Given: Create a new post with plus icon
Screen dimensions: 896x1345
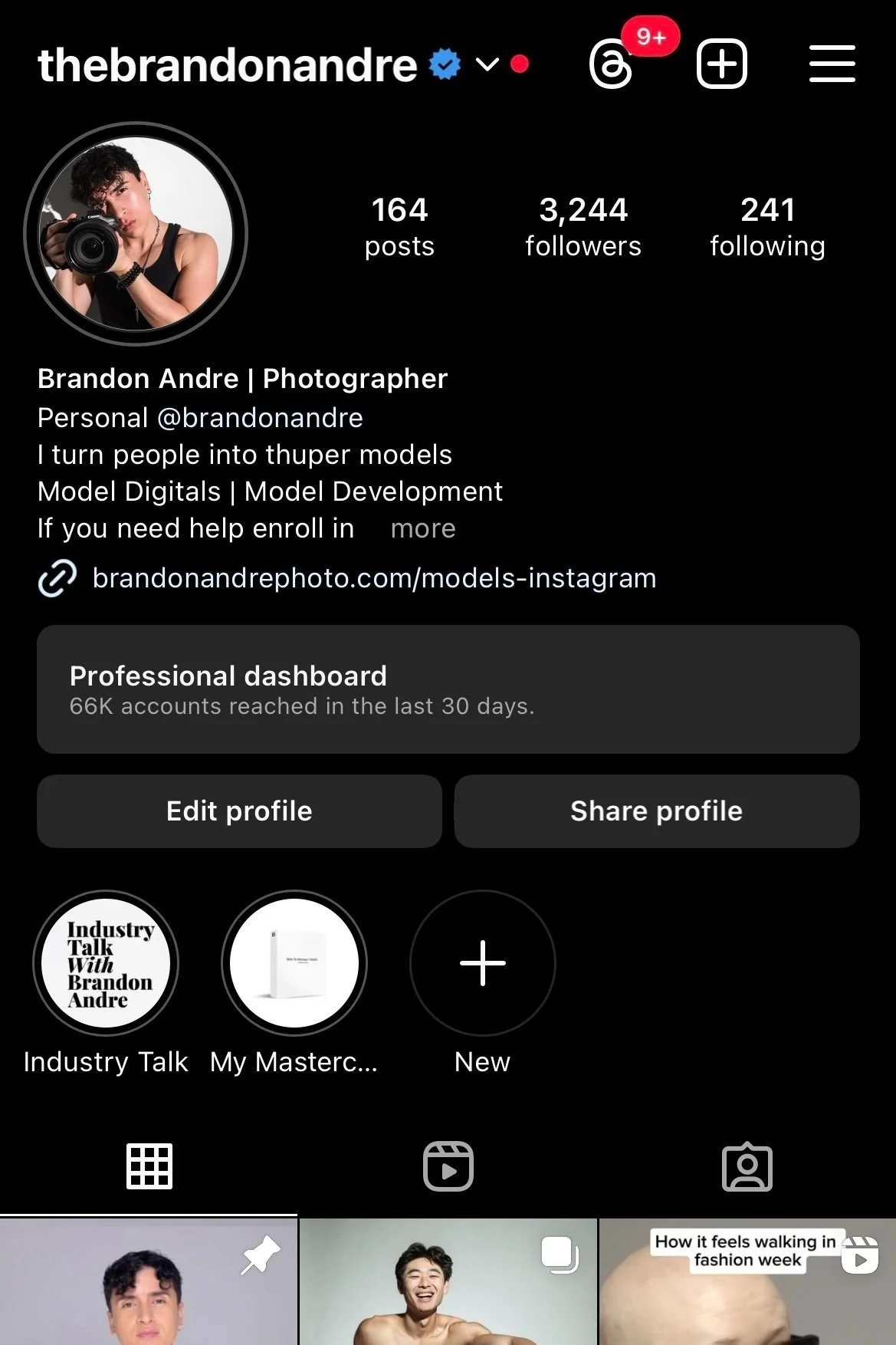Looking at the screenshot, I should pos(721,64).
